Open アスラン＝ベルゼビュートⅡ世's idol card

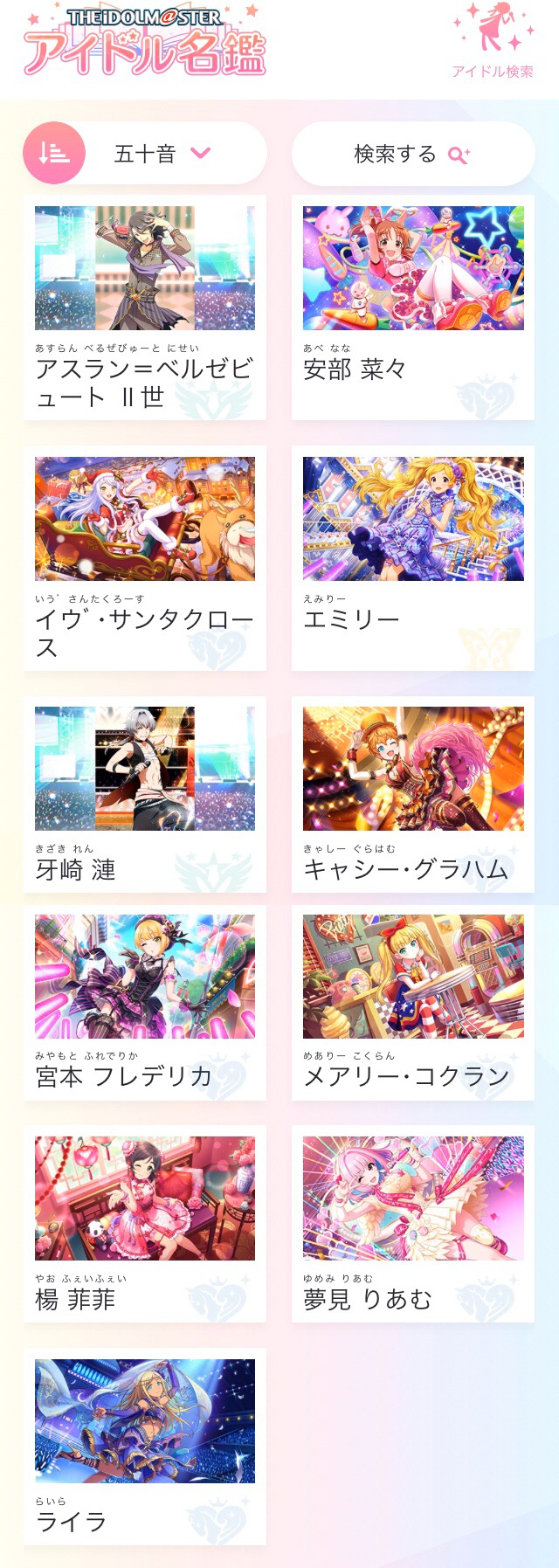point(145,307)
